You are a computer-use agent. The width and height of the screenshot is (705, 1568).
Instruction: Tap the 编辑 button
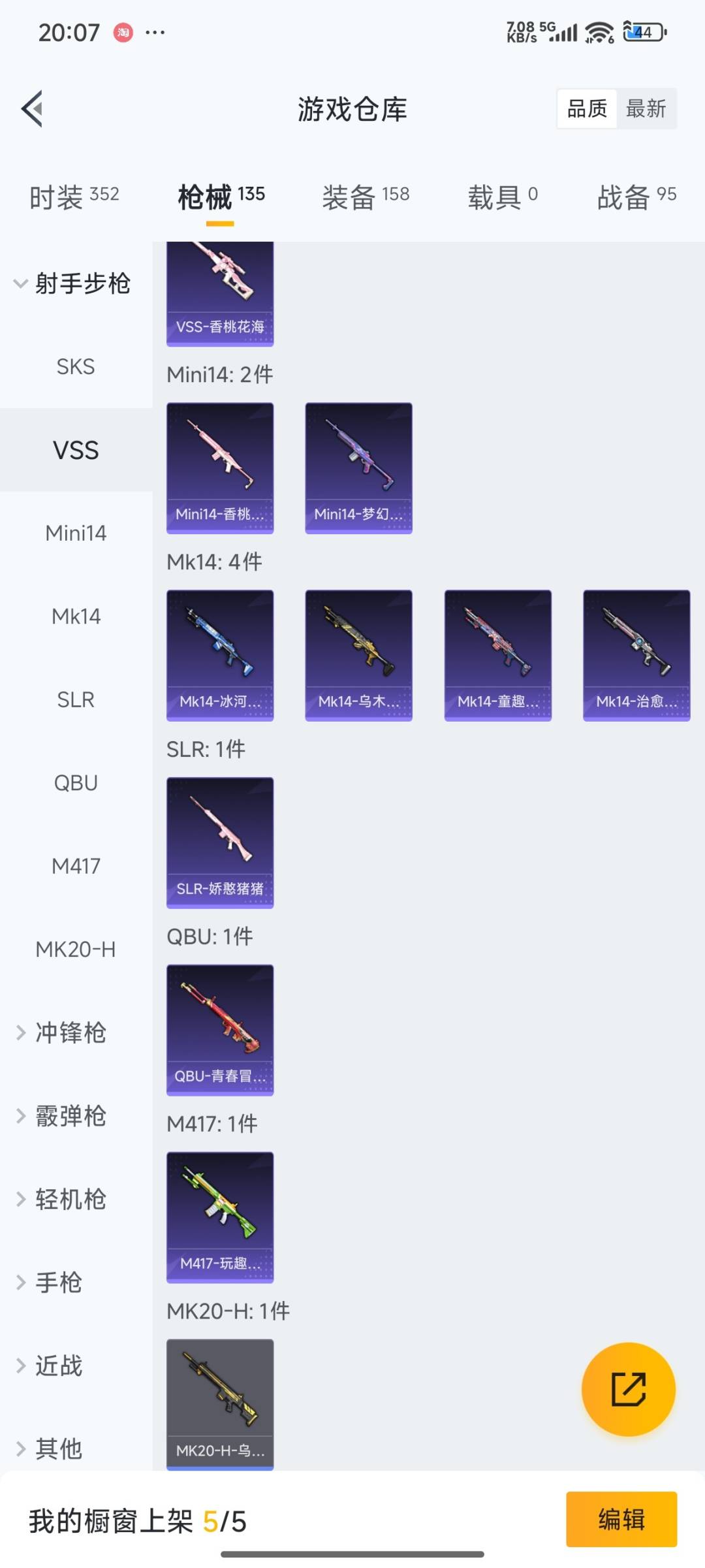point(621,1520)
